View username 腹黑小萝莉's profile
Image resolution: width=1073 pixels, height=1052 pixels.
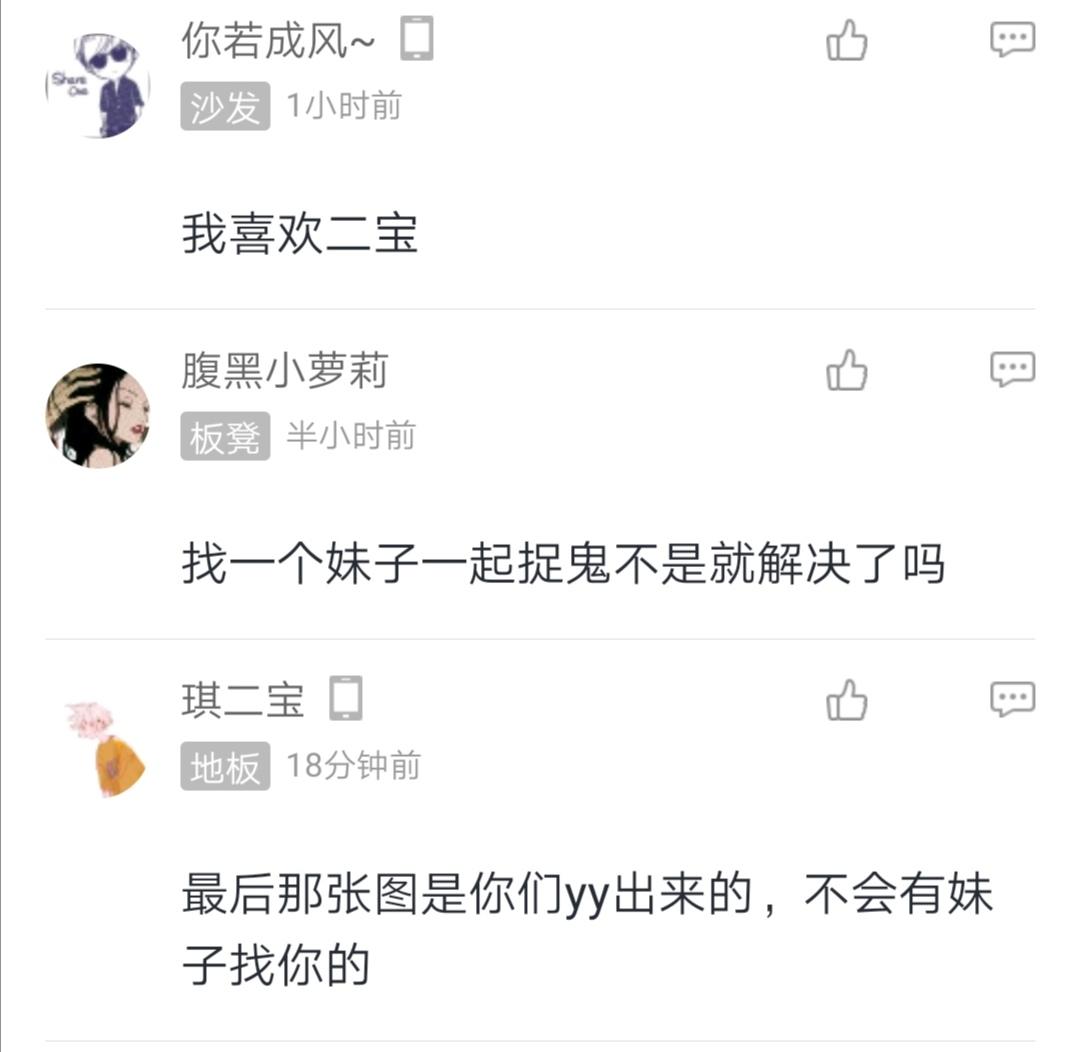pos(284,372)
